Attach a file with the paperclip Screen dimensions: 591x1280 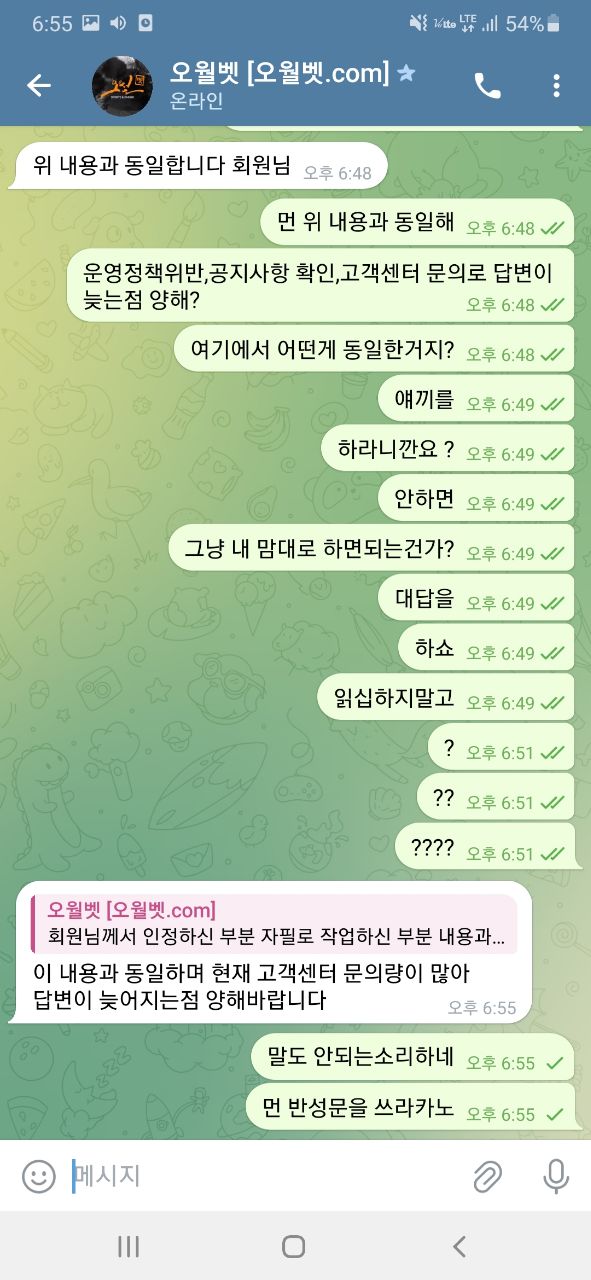coord(487,1176)
